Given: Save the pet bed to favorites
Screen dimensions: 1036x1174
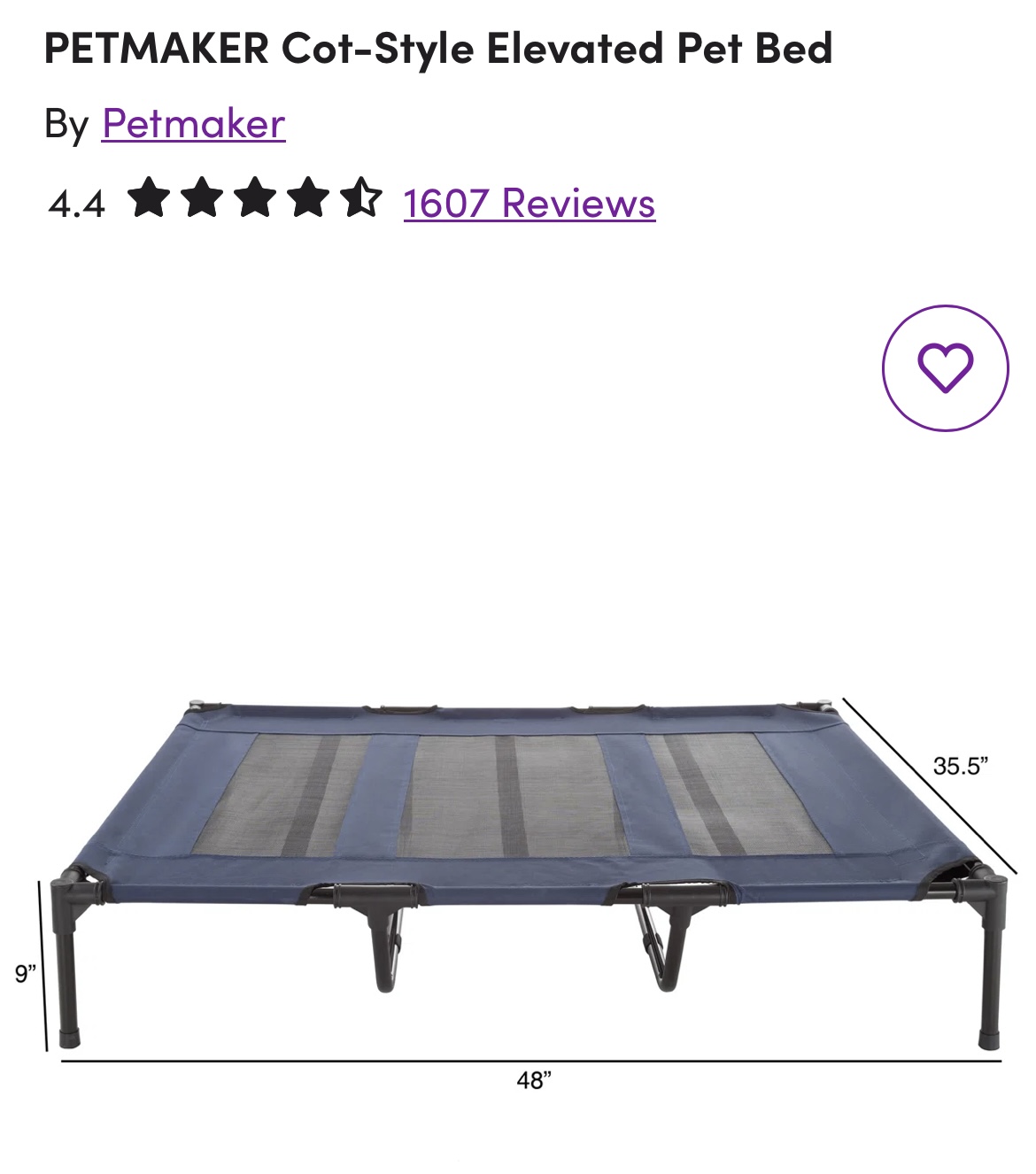Looking at the screenshot, I should (x=945, y=368).
